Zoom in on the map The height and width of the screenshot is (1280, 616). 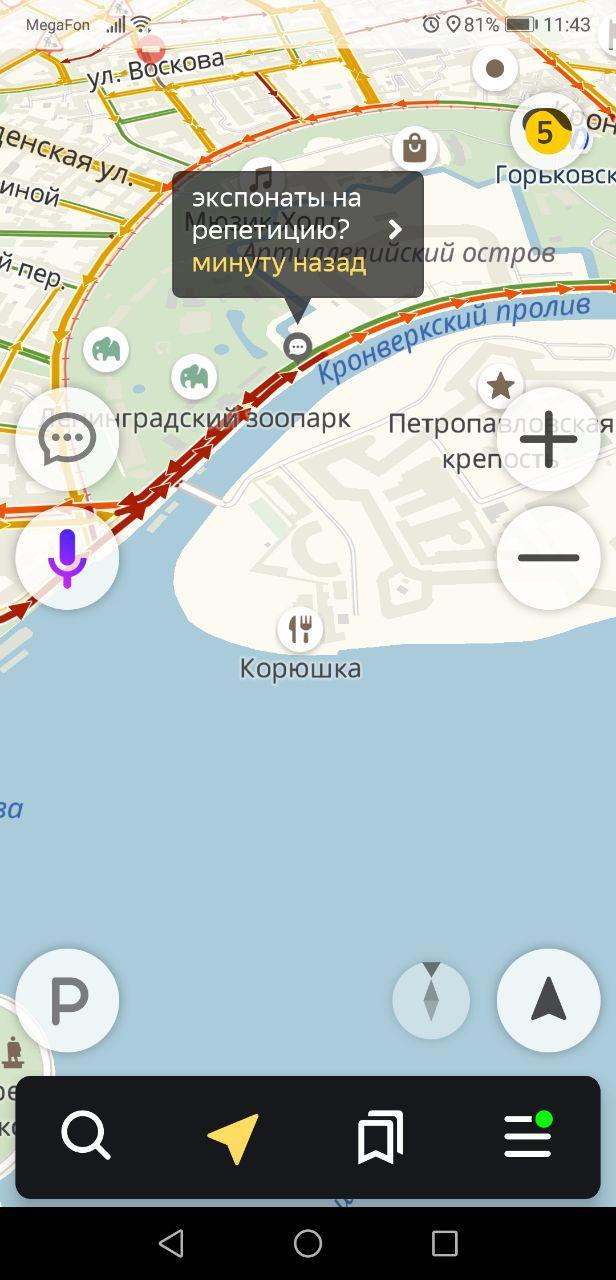point(548,439)
